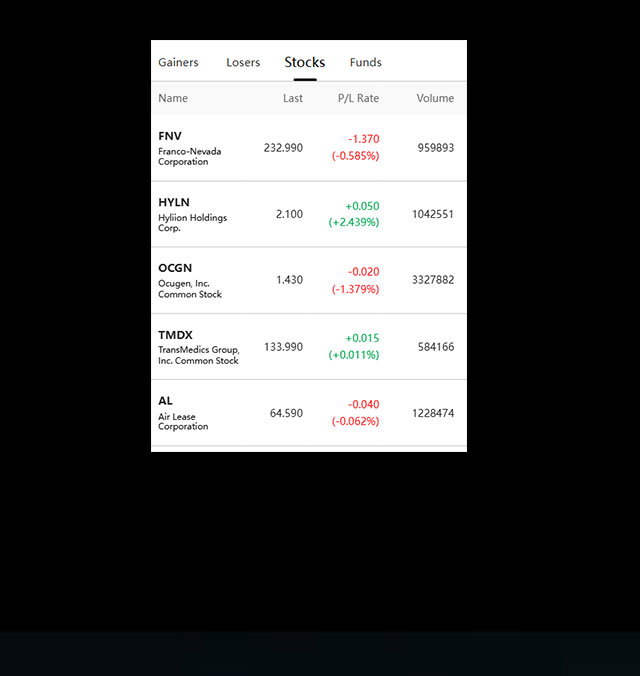Switch to the Losers tab
Image resolution: width=640 pixels, height=676 pixels.
pyautogui.click(x=243, y=62)
